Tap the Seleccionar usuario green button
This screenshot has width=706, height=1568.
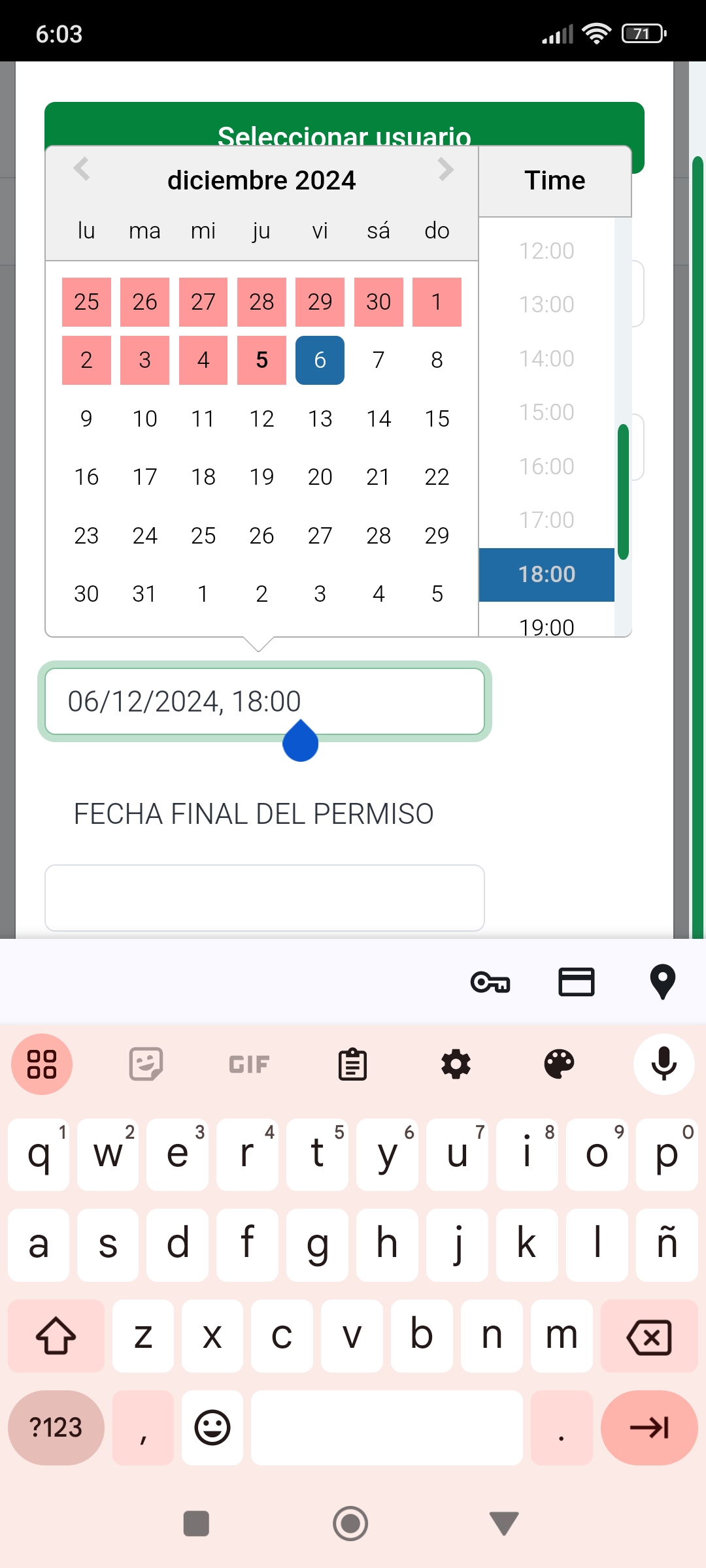pyautogui.click(x=345, y=124)
